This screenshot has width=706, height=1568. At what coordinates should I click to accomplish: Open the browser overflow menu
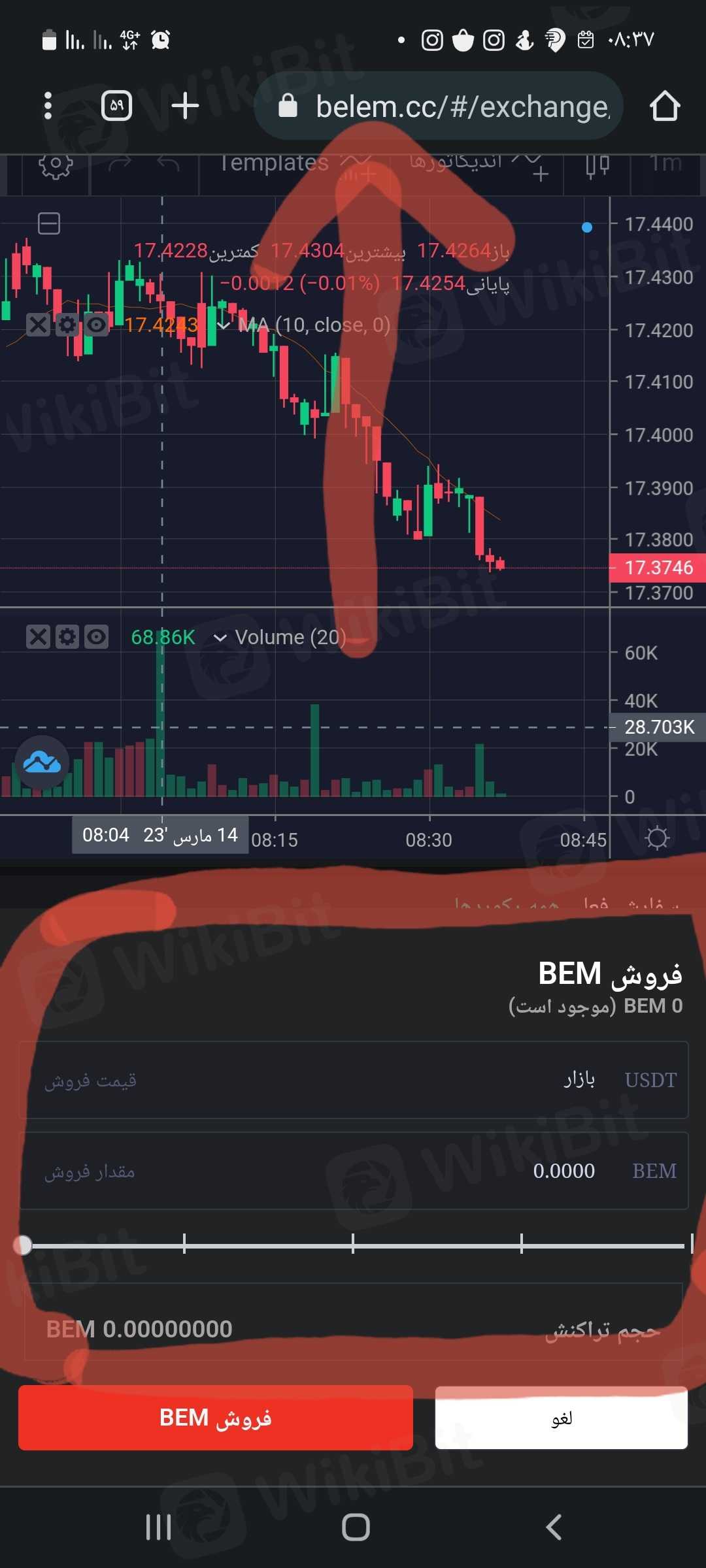click(48, 106)
